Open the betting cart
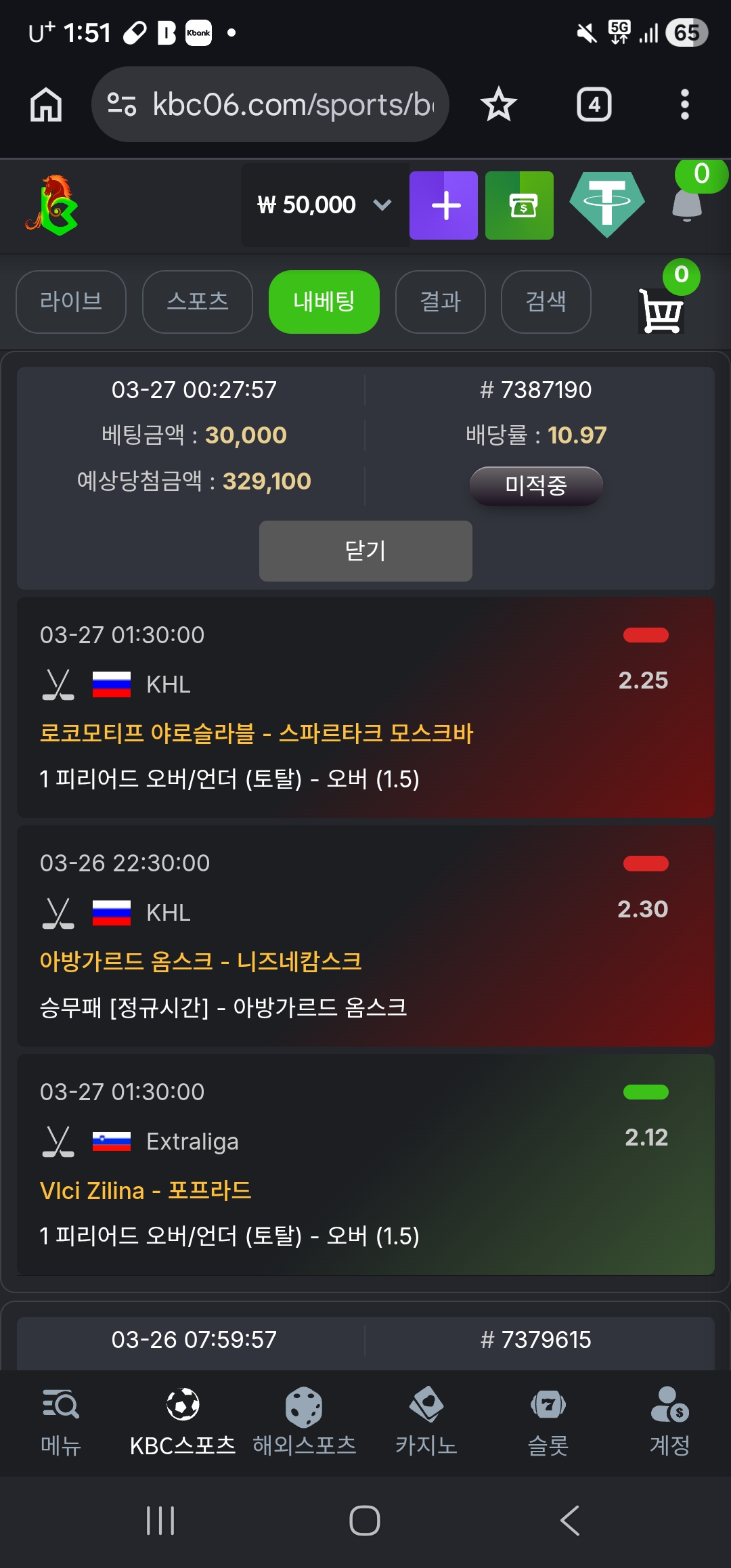The width and height of the screenshot is (731, 1568). tap(661, 311)
